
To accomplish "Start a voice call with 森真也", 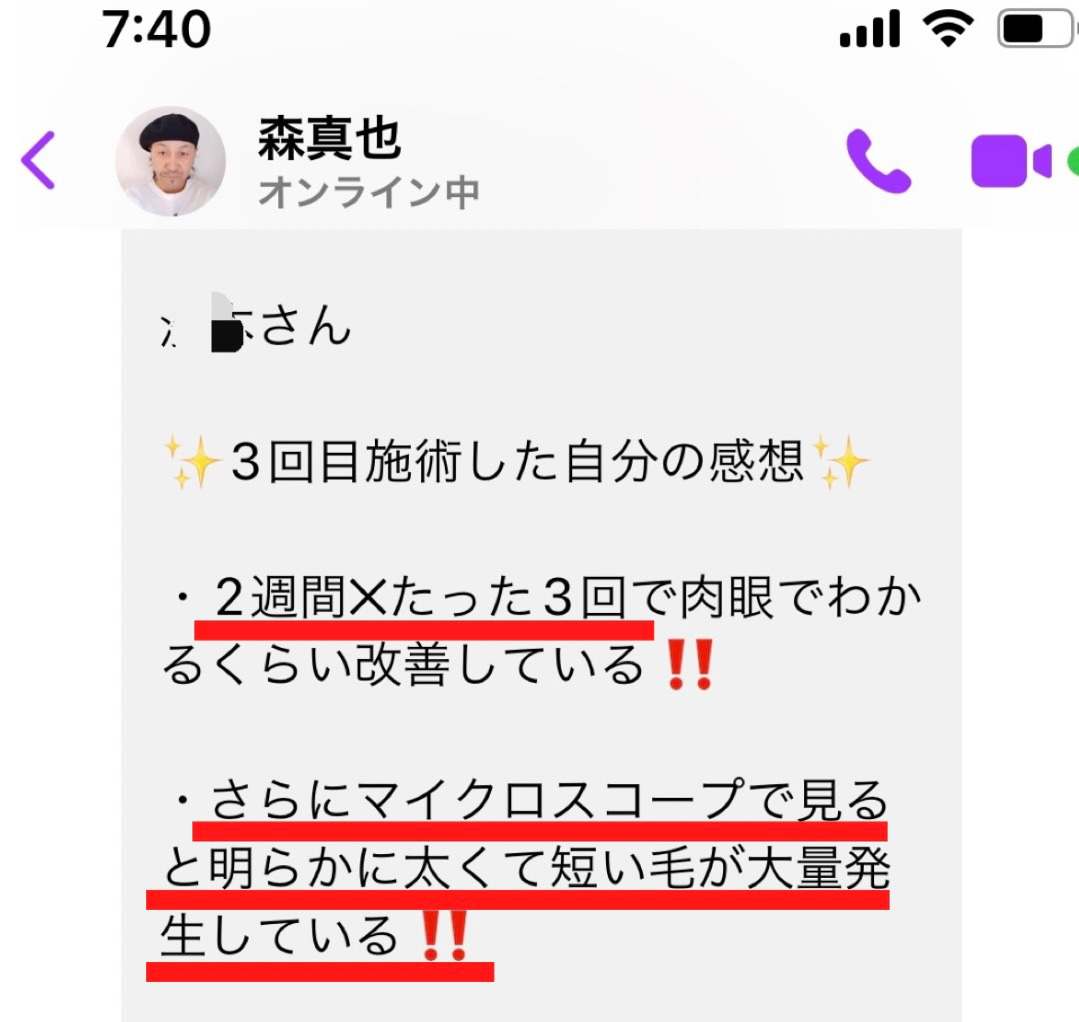I will point(877,161).
